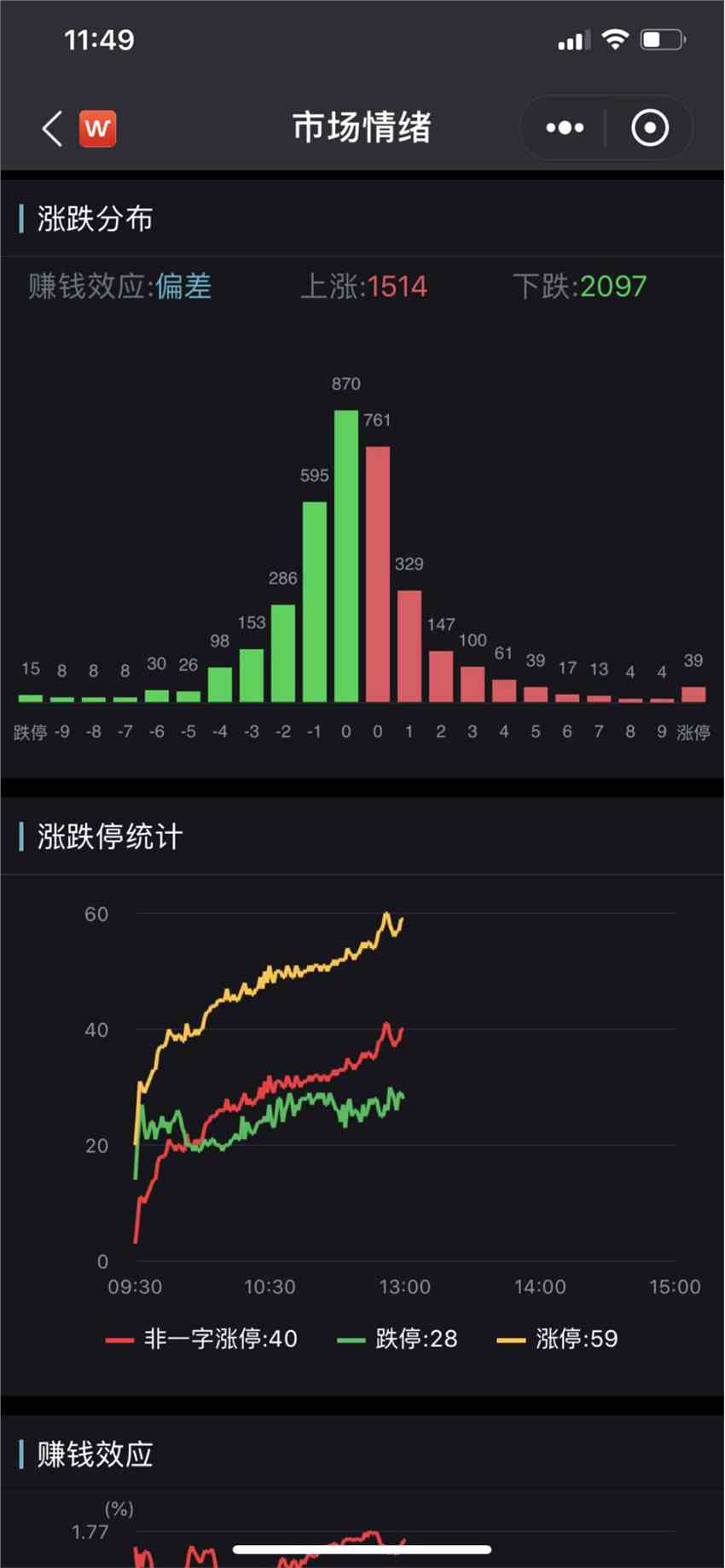Open the mini program more-options menu

click(x=565, y=128)
